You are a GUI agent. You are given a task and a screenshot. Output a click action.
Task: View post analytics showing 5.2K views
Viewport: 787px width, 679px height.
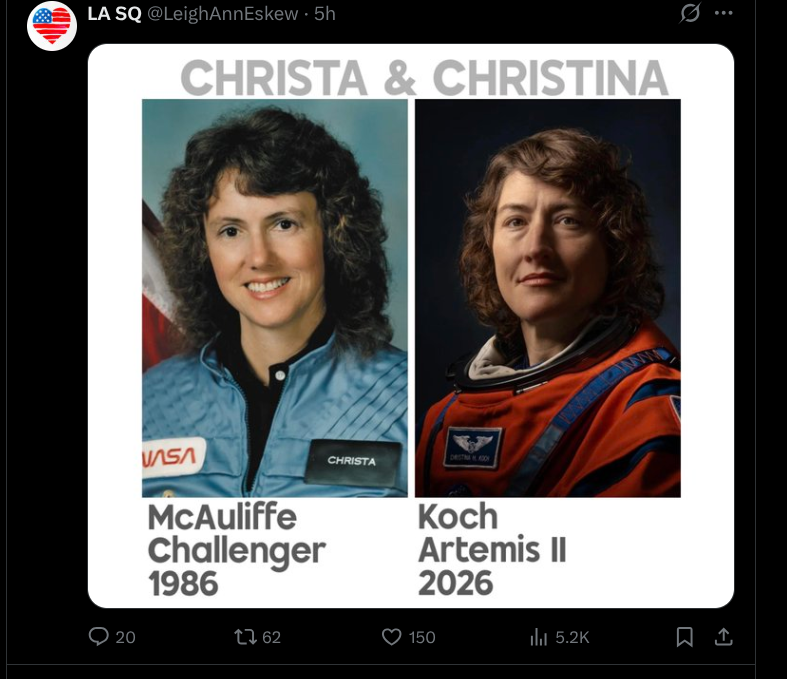tap(539, 637)
